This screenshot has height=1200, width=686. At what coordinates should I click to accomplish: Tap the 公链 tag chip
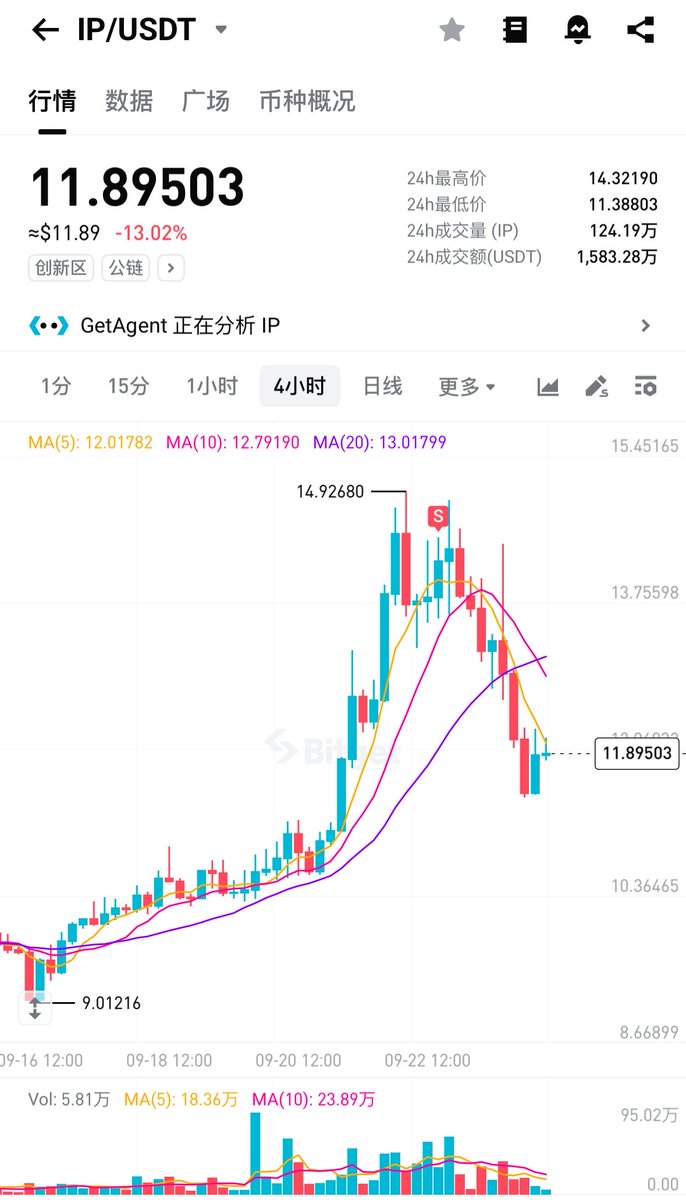click(x=125, y=268)
